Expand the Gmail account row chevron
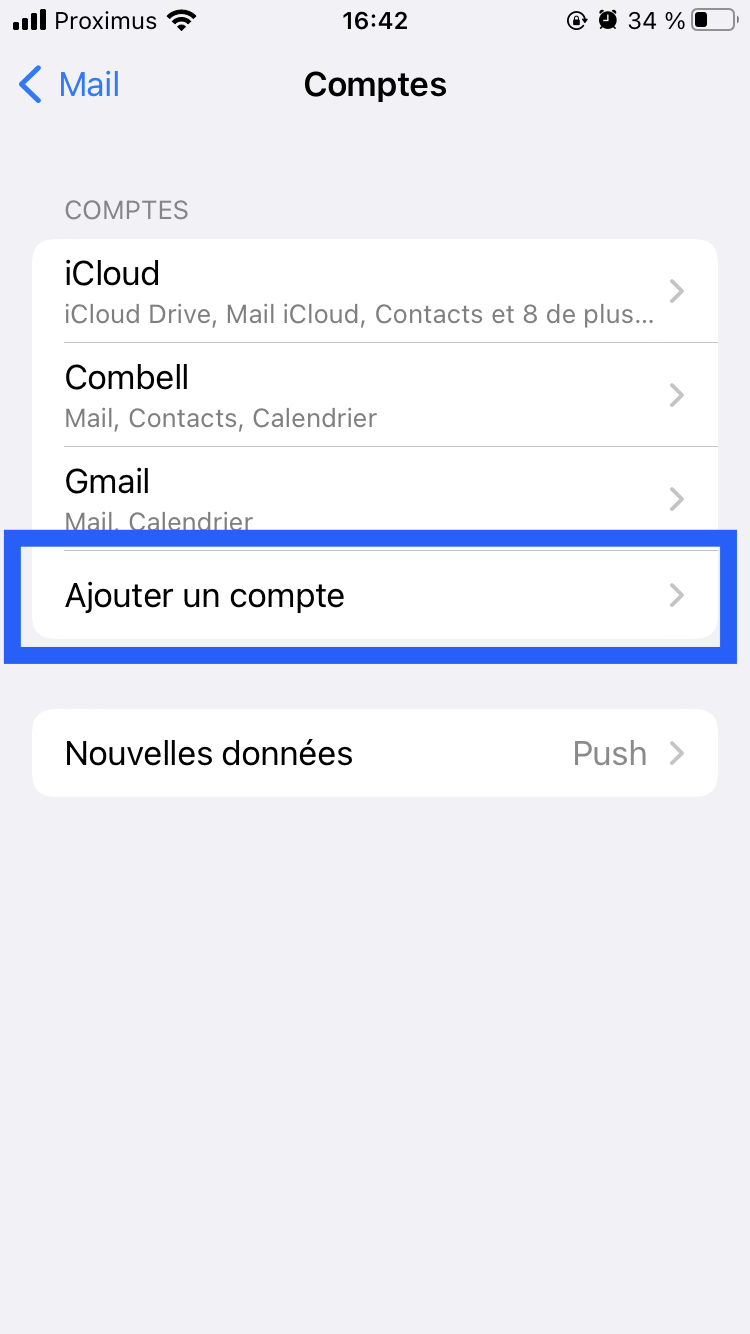Viewport: 750px width, 1334px height. click(x=676, y=498)
